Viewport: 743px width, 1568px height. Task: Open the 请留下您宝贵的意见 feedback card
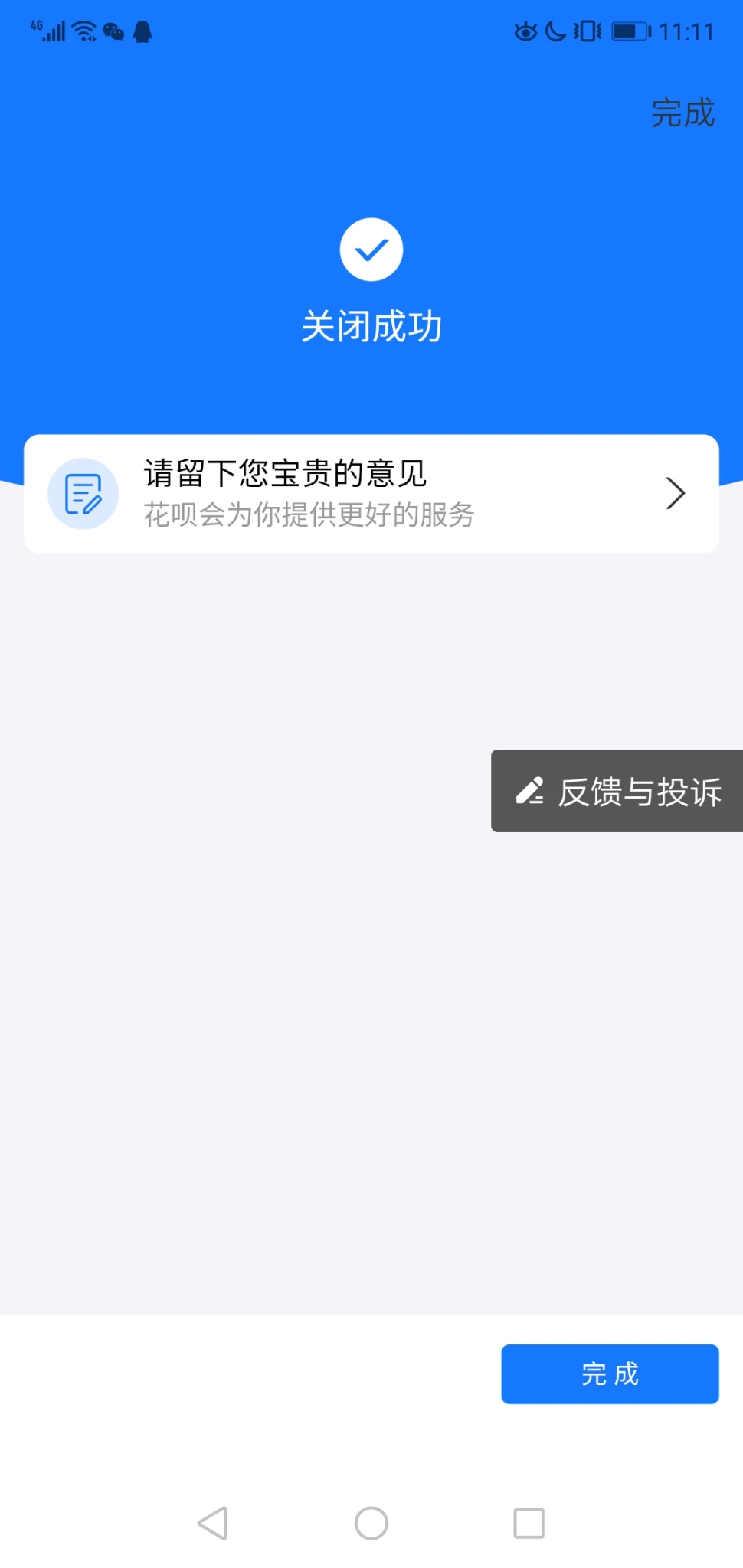click(x=371, y=494)
